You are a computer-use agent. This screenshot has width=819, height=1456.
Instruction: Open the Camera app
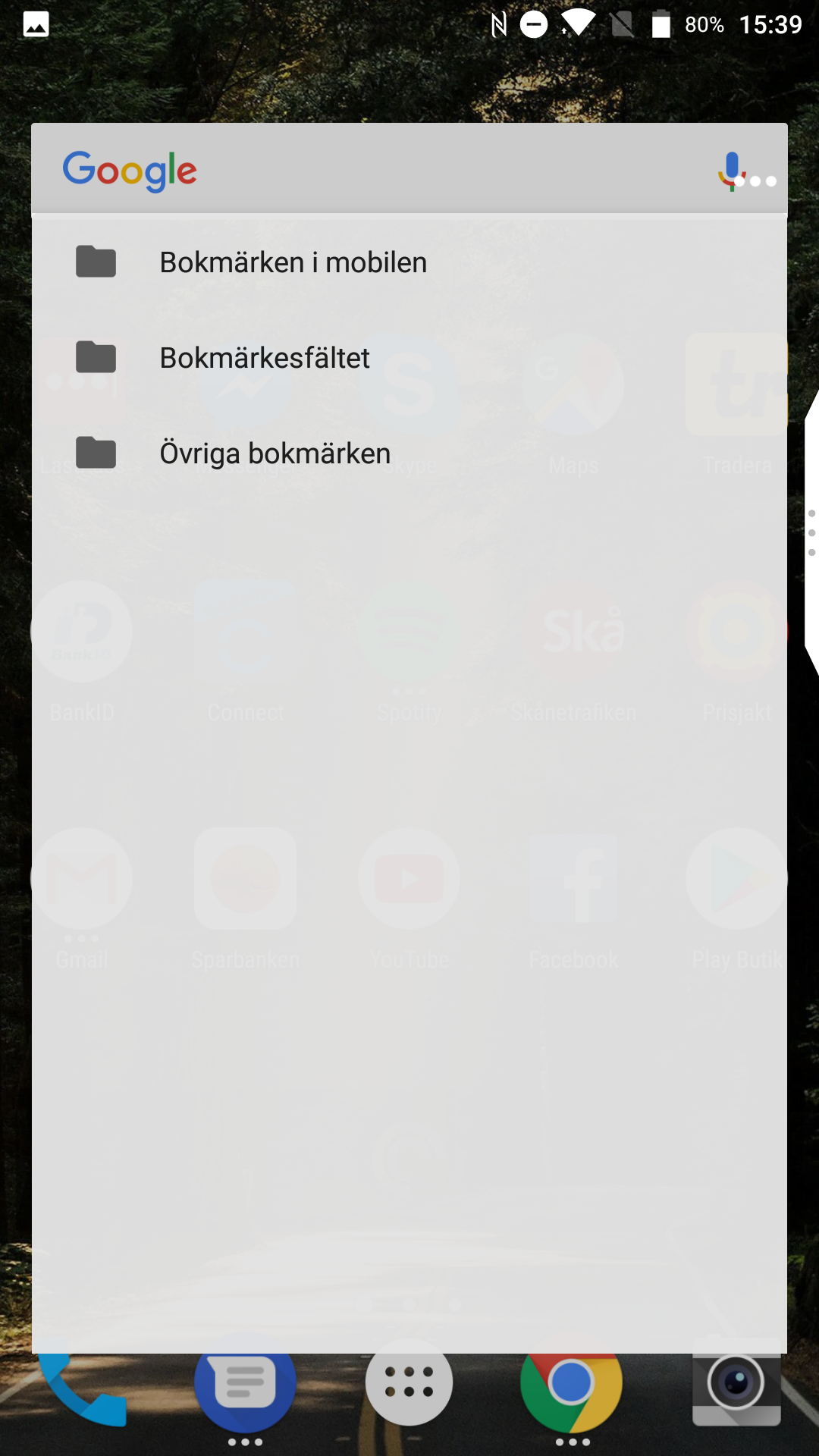tap(736, 1383)
